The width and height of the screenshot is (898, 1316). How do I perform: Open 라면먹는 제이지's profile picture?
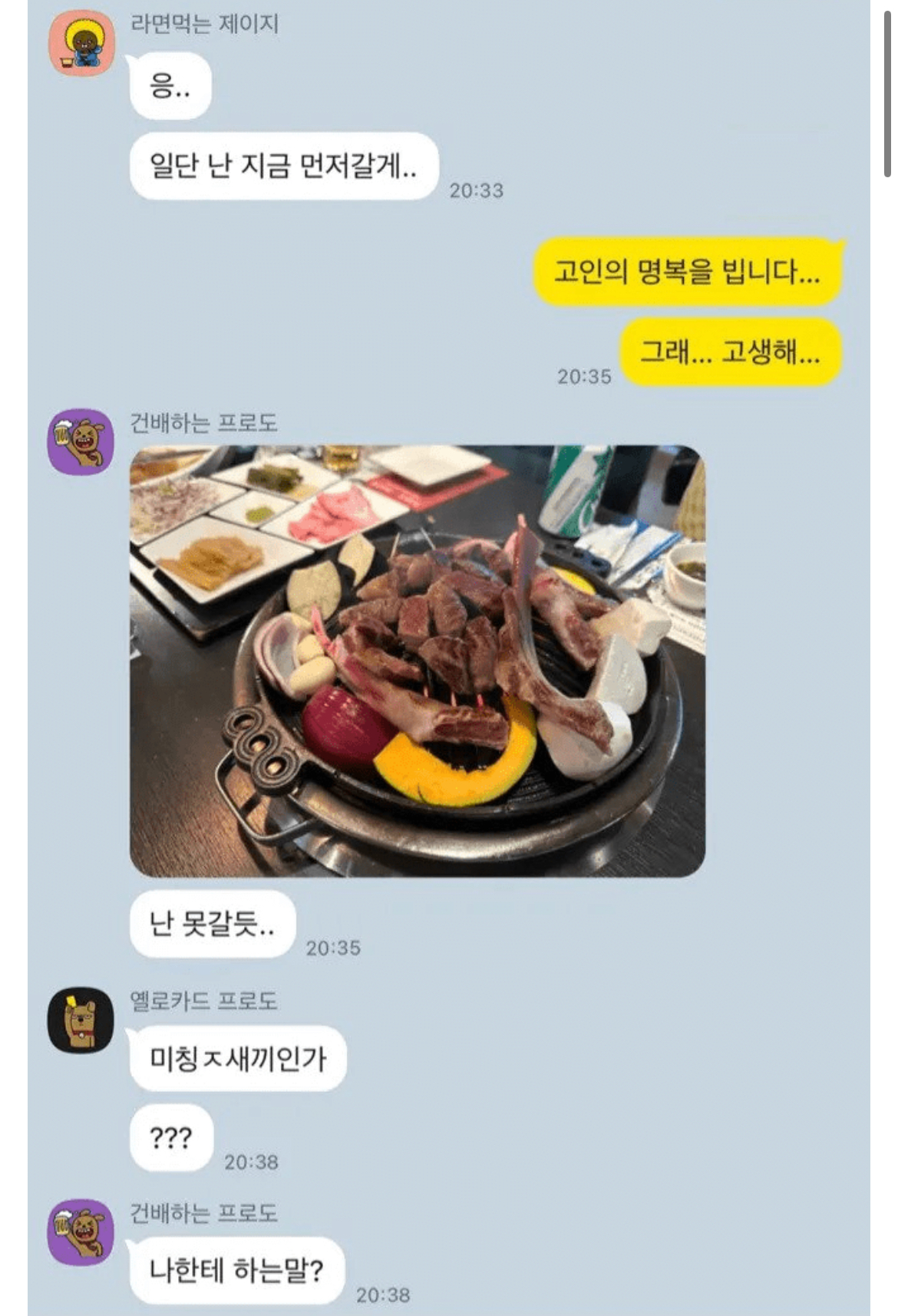pyautogui.click(x=82, y=43)
